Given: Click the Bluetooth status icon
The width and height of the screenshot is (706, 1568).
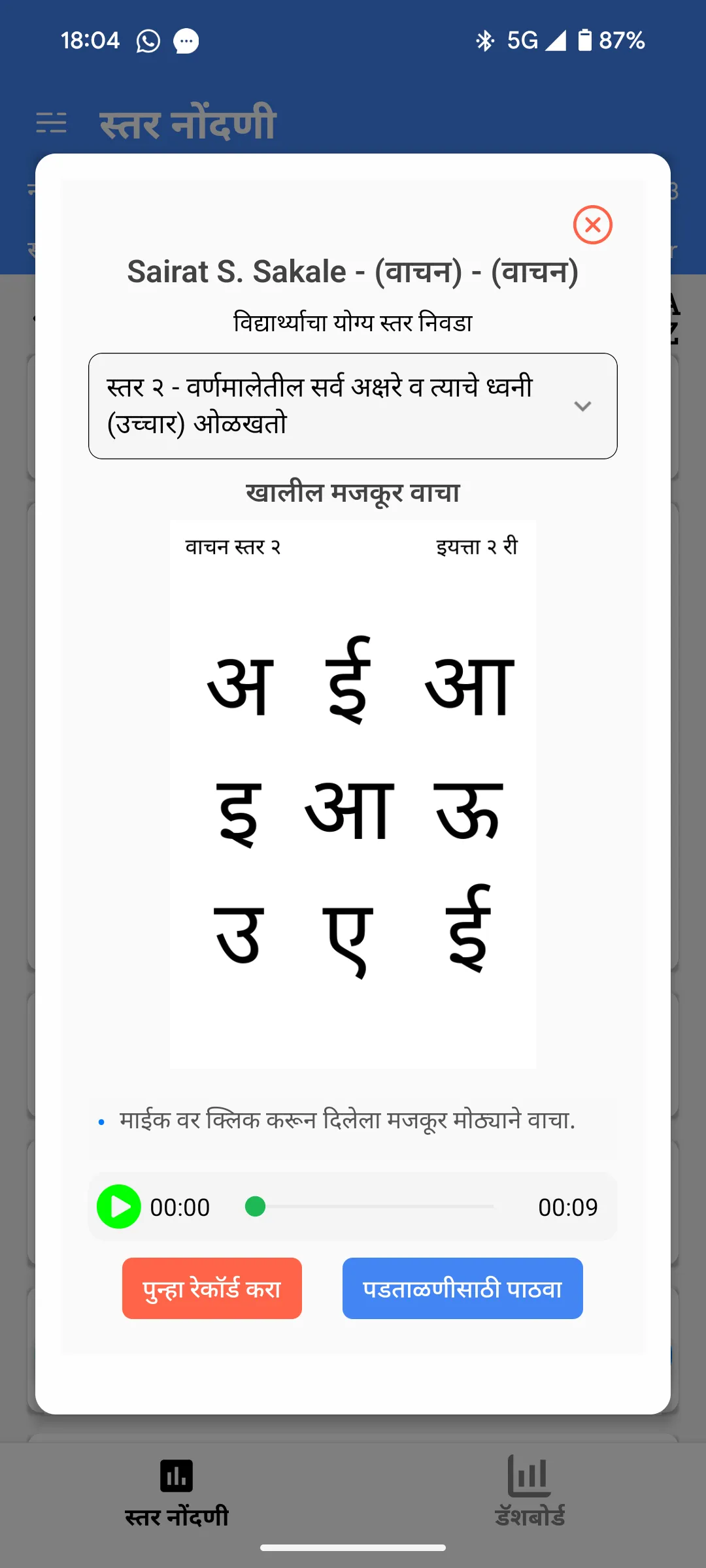Looking at the screenshot, I should point(485,40).
